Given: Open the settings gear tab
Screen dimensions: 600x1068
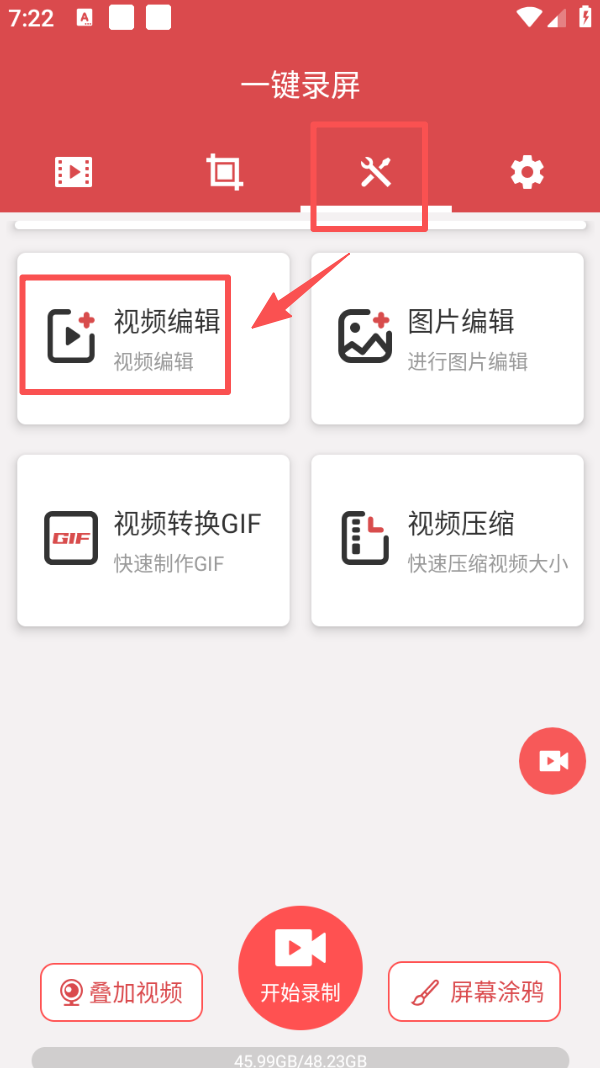Looking at the screenshot, I should (527, 173).
